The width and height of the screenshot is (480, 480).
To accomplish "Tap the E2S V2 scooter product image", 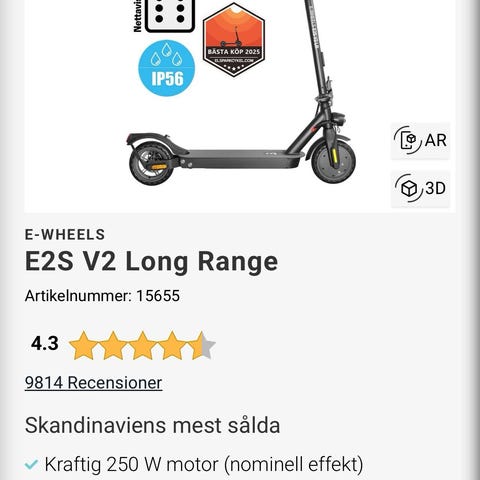I will click(242, 93).
